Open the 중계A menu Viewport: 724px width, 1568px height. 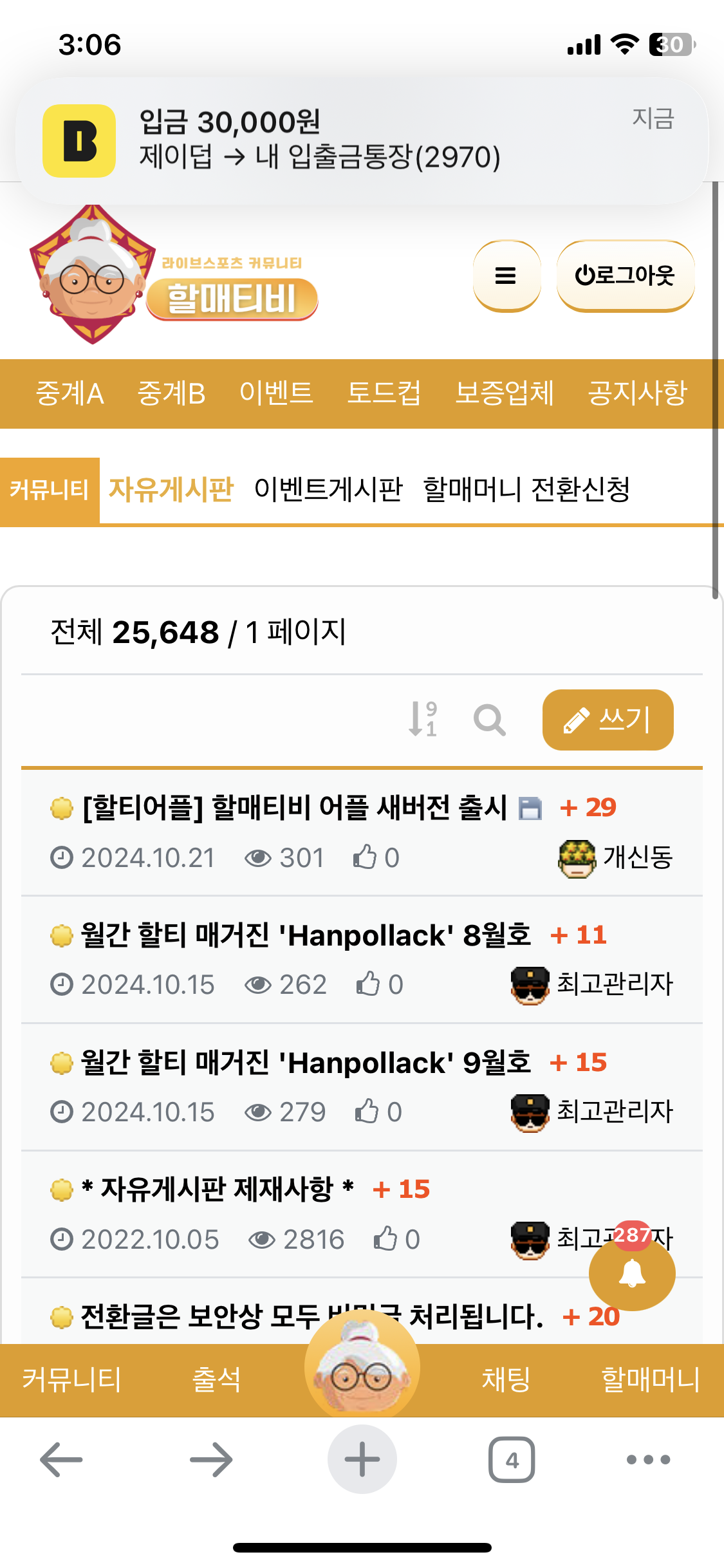coord(70,393)
